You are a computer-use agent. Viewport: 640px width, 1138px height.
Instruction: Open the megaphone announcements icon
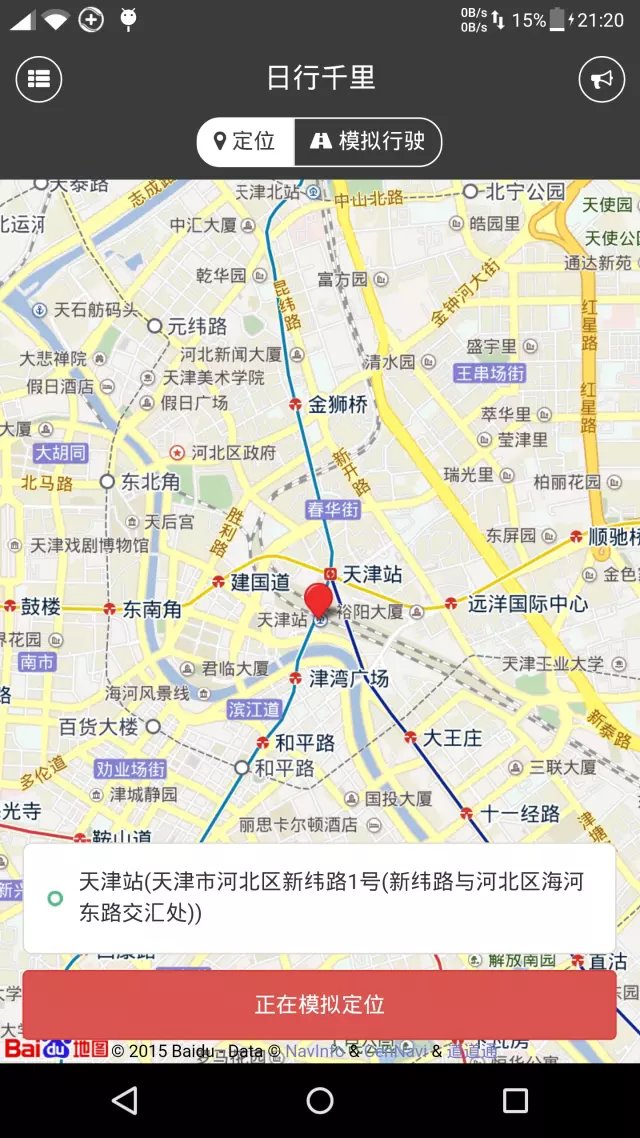[x=601, y=79]
